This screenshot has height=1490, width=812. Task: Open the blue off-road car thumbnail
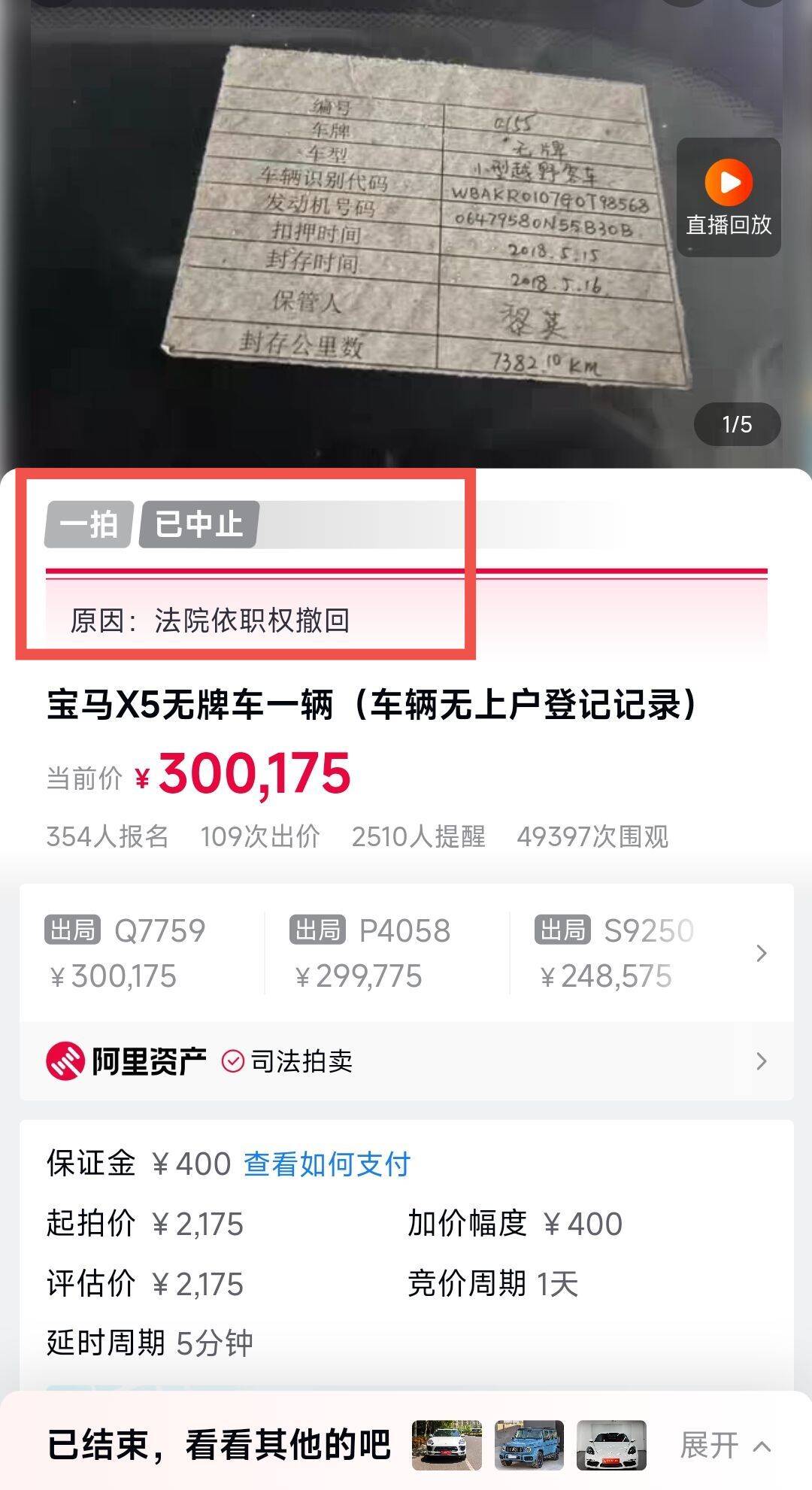coord(529,1445)
